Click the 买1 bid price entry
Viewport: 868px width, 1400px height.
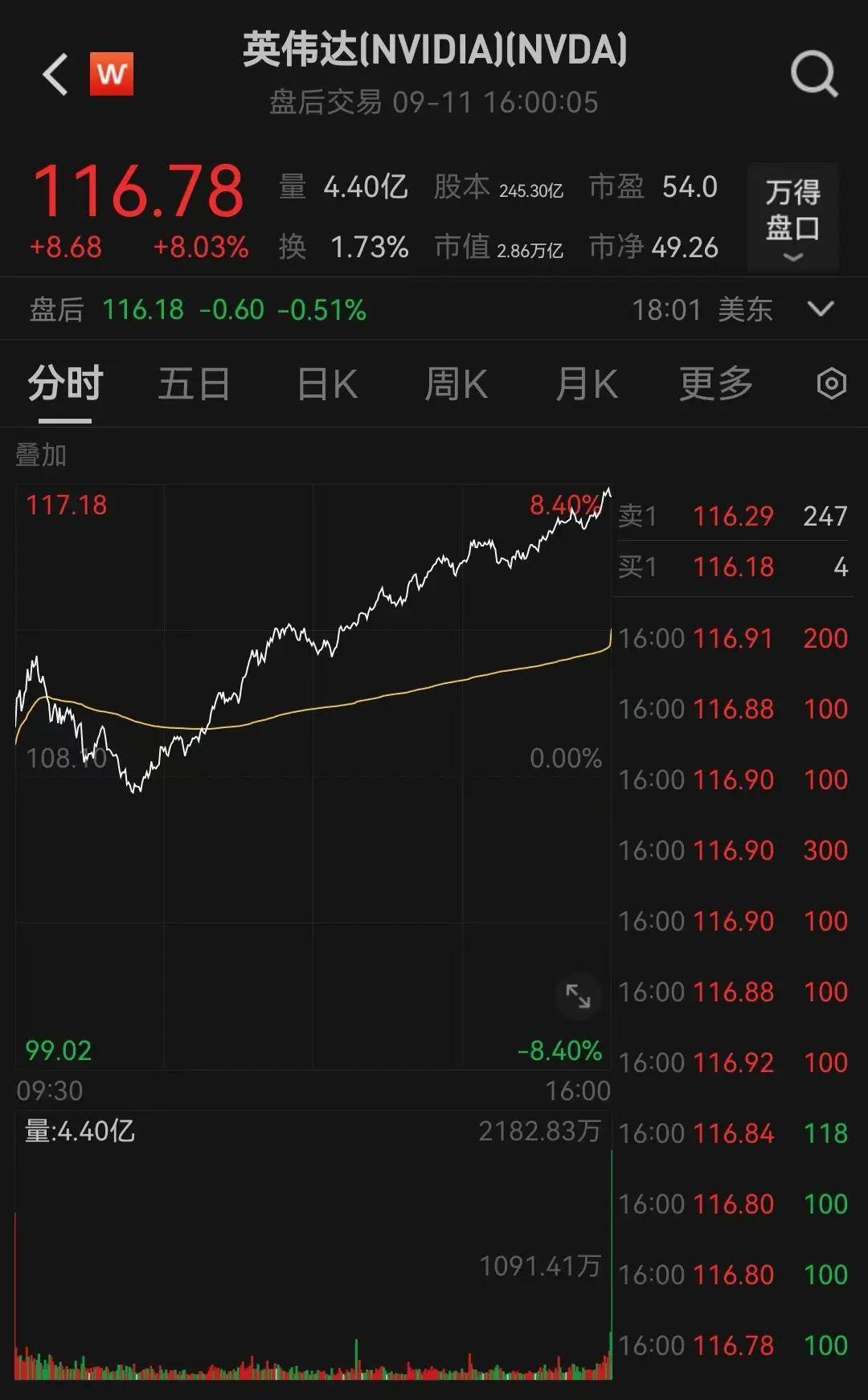pyautogui.click(x=733, y=567)
